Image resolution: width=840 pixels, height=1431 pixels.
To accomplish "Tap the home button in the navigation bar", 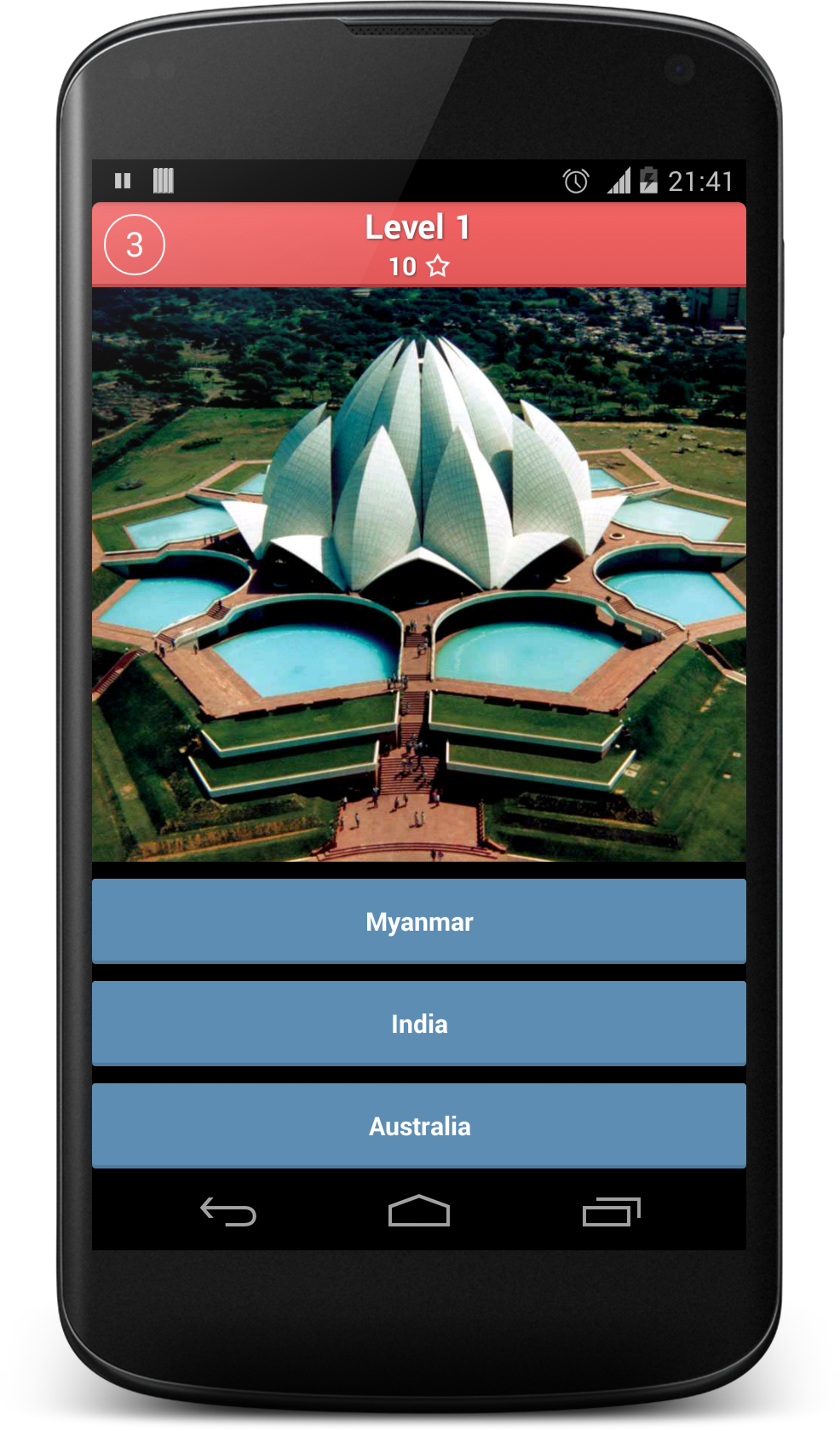I will [x=419, y=1211].
